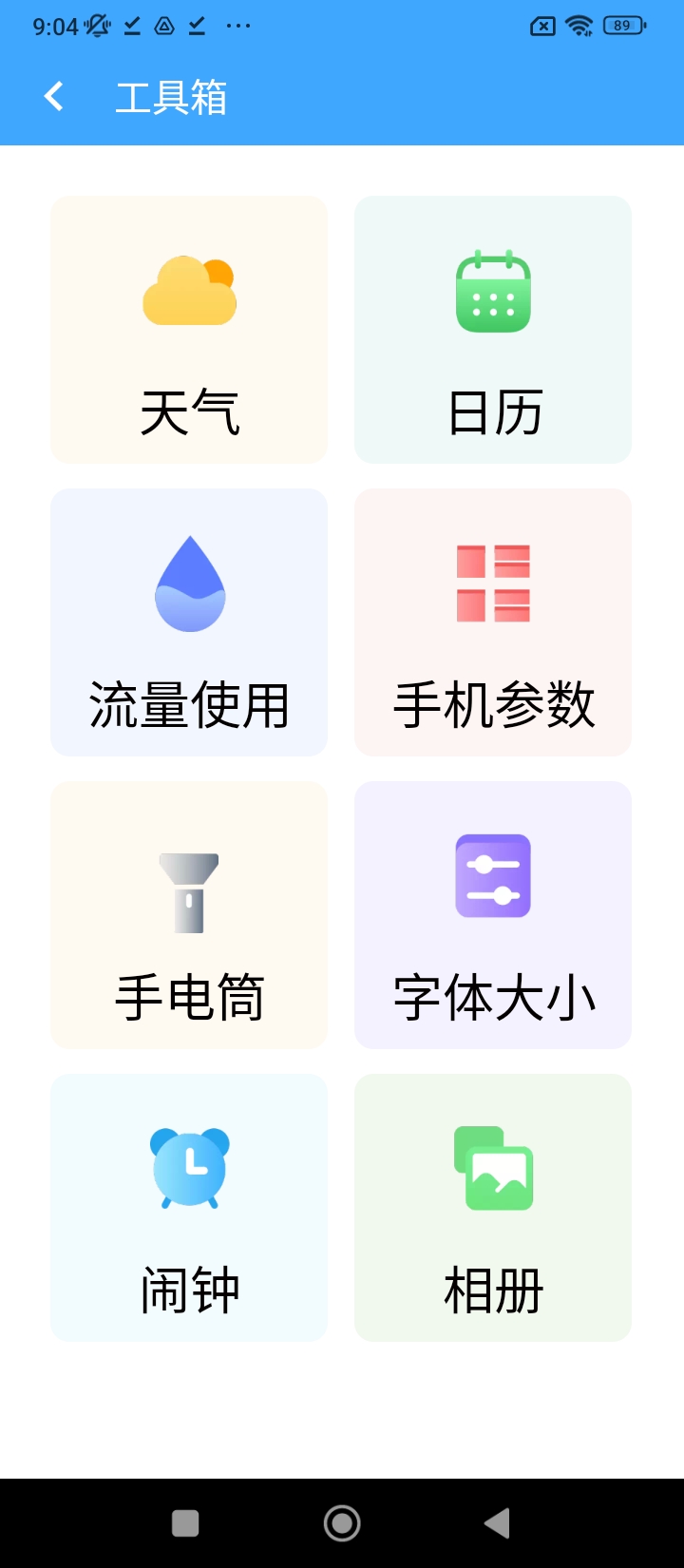
Task: Launch the 手电筒 flashlight tool
Action: point(189,915)
